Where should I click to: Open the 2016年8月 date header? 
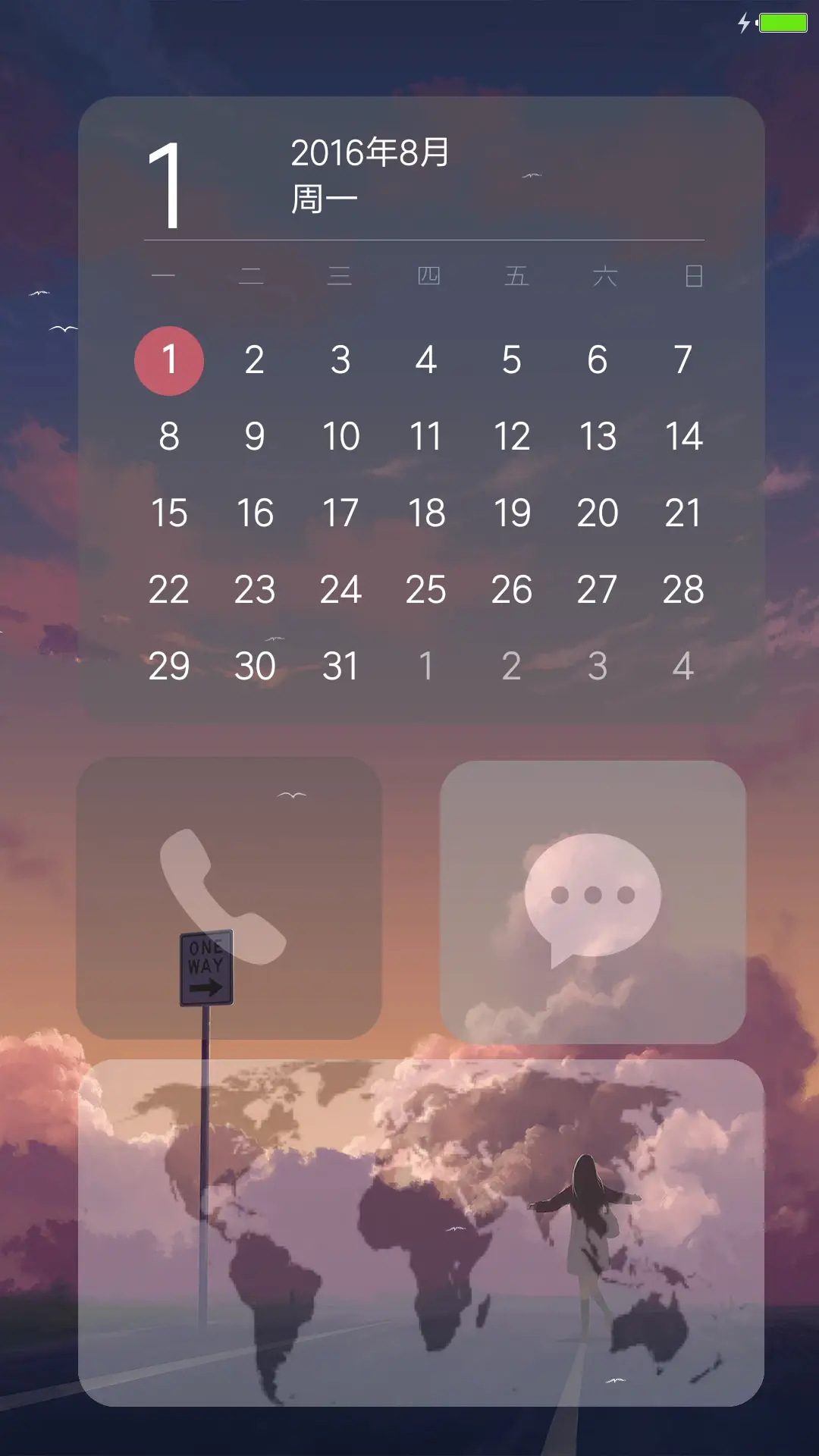(370, 153)
